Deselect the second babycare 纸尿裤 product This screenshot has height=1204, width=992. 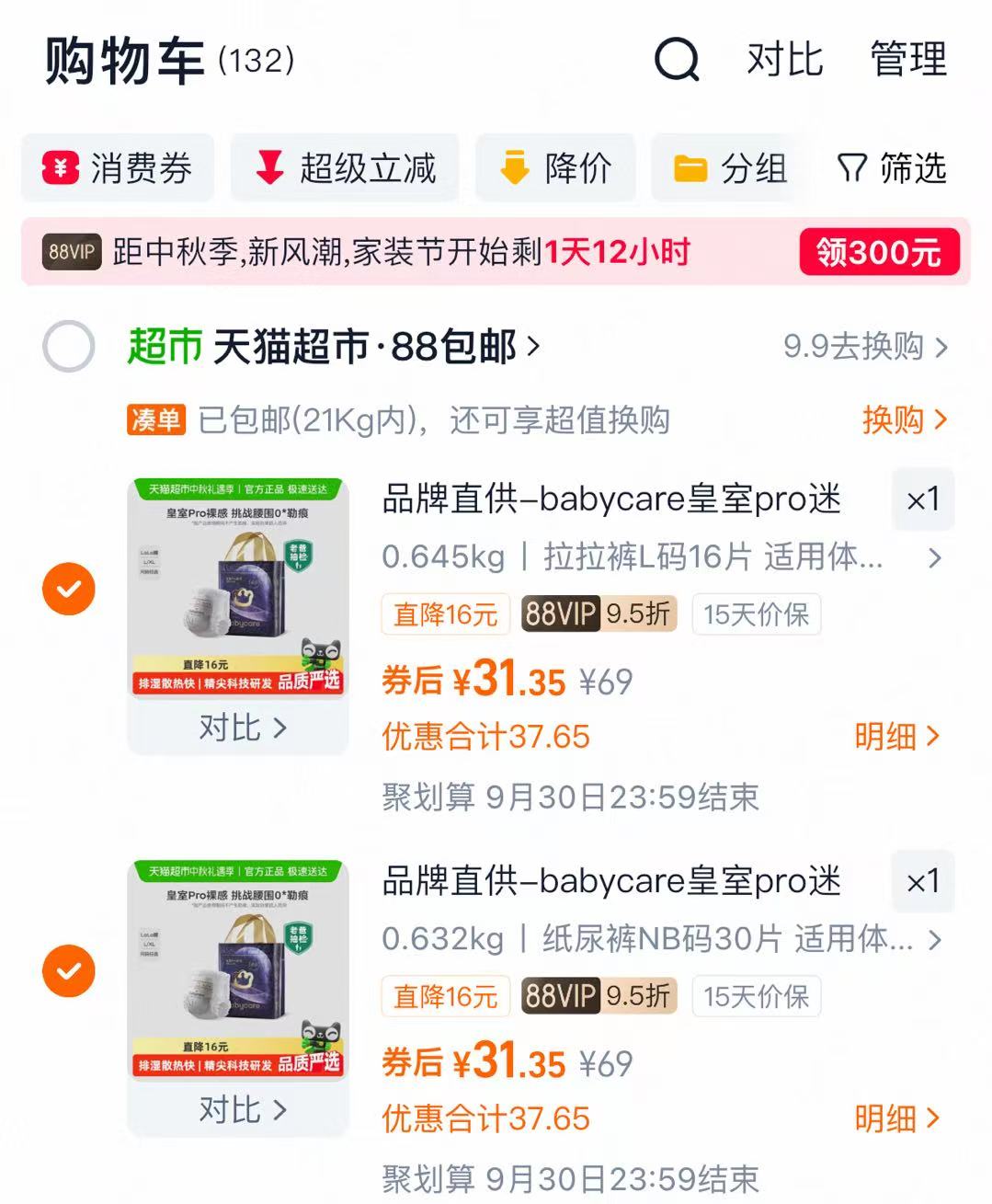tap(68, 970)
